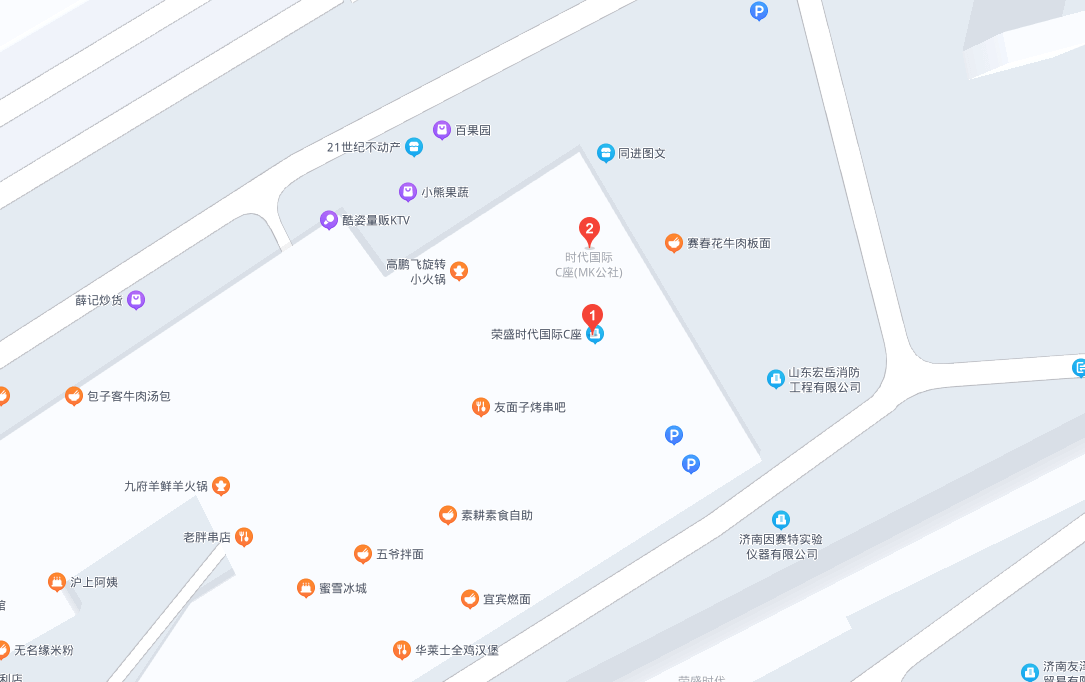Open the 山东宏岳消防工程有限公司 marker
Image resolution: width=1085 pixels, height=682 pixels.
coord(775,379)
